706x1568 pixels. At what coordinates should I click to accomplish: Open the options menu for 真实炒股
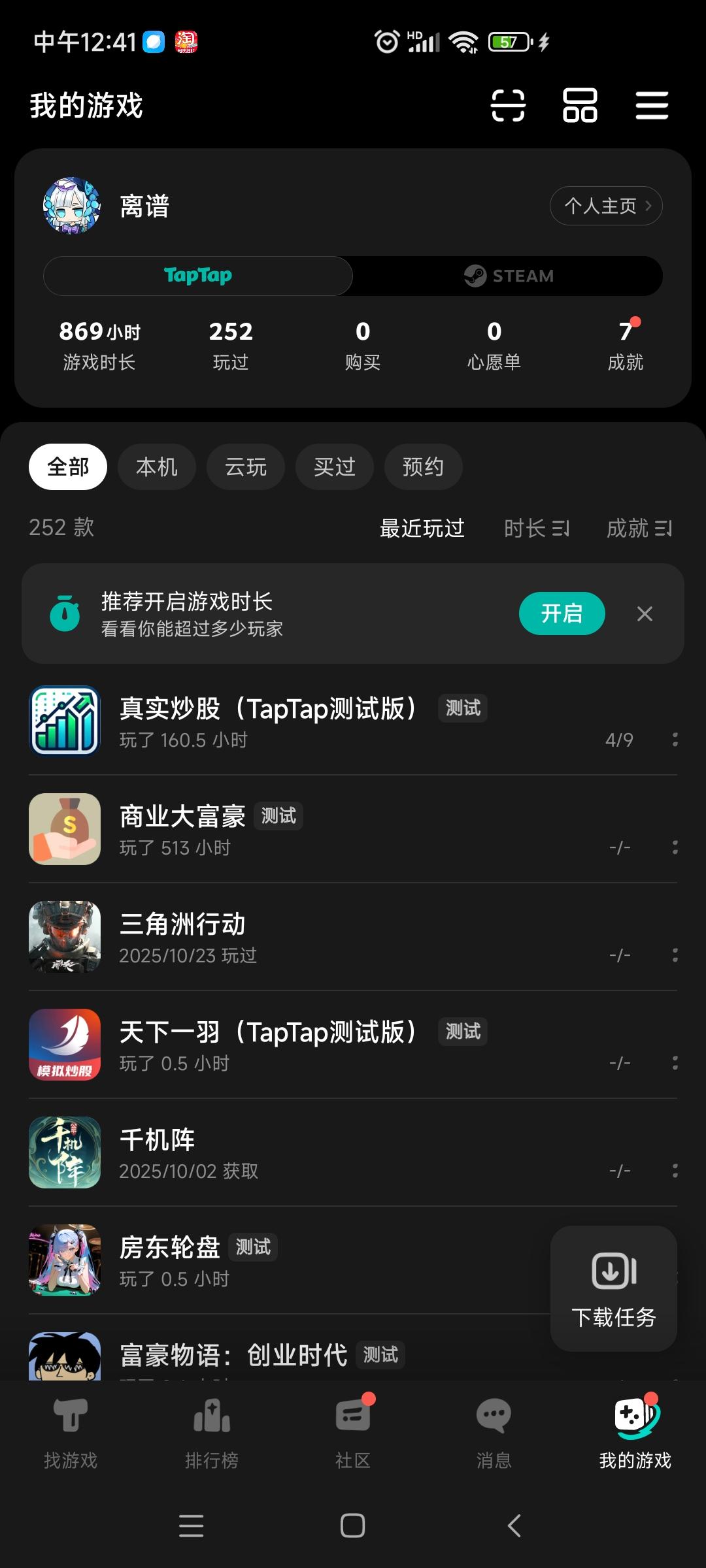(x=674, y=740)
